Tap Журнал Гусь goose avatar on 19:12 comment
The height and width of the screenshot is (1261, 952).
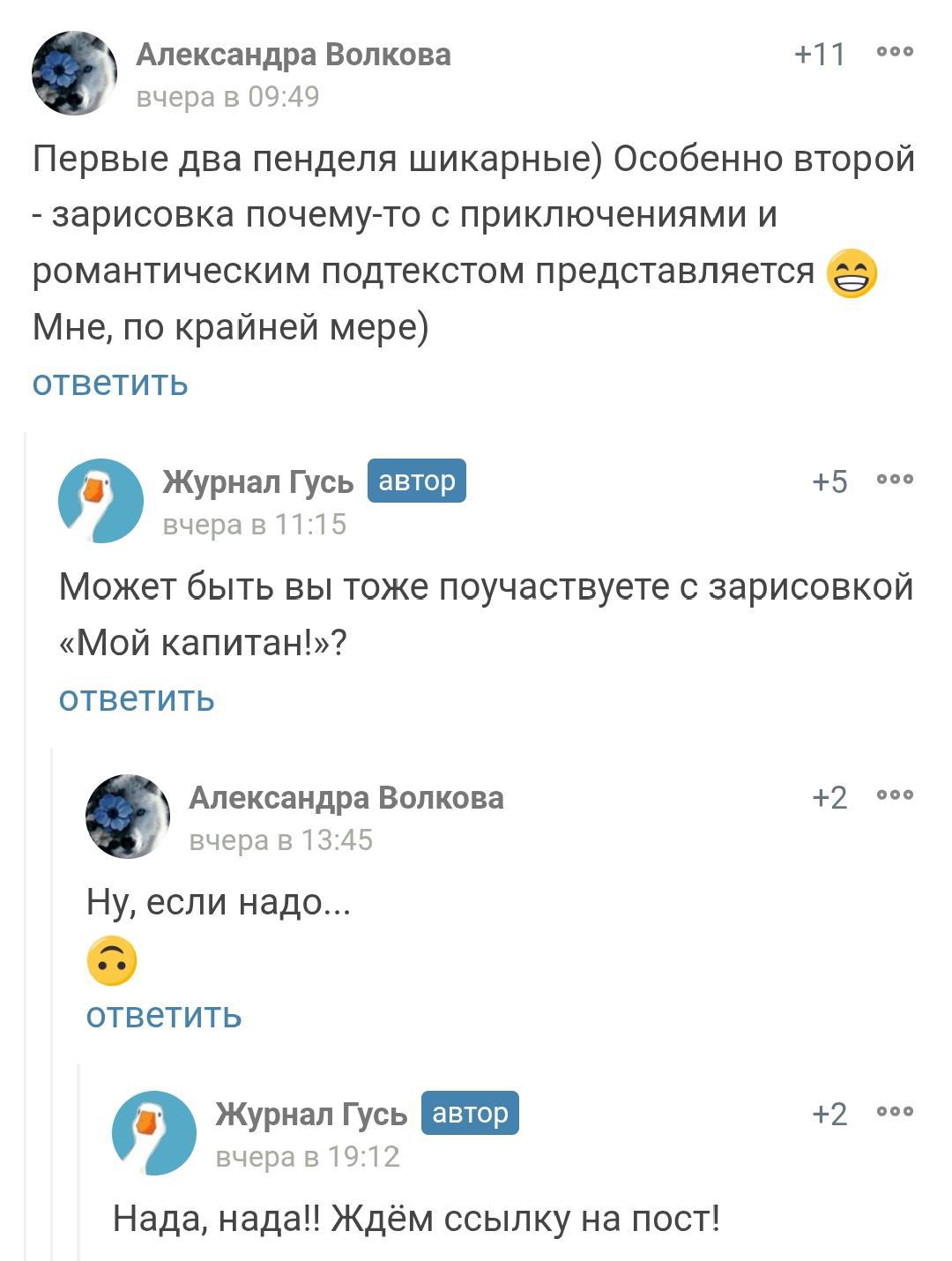coord(154,1133)
